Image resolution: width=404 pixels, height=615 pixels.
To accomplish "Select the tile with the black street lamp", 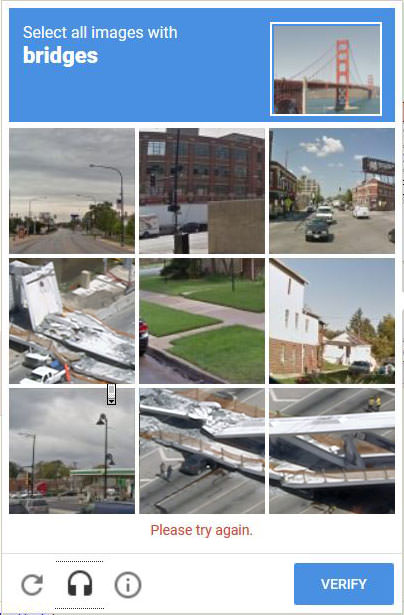I will (x=72, y=451).
